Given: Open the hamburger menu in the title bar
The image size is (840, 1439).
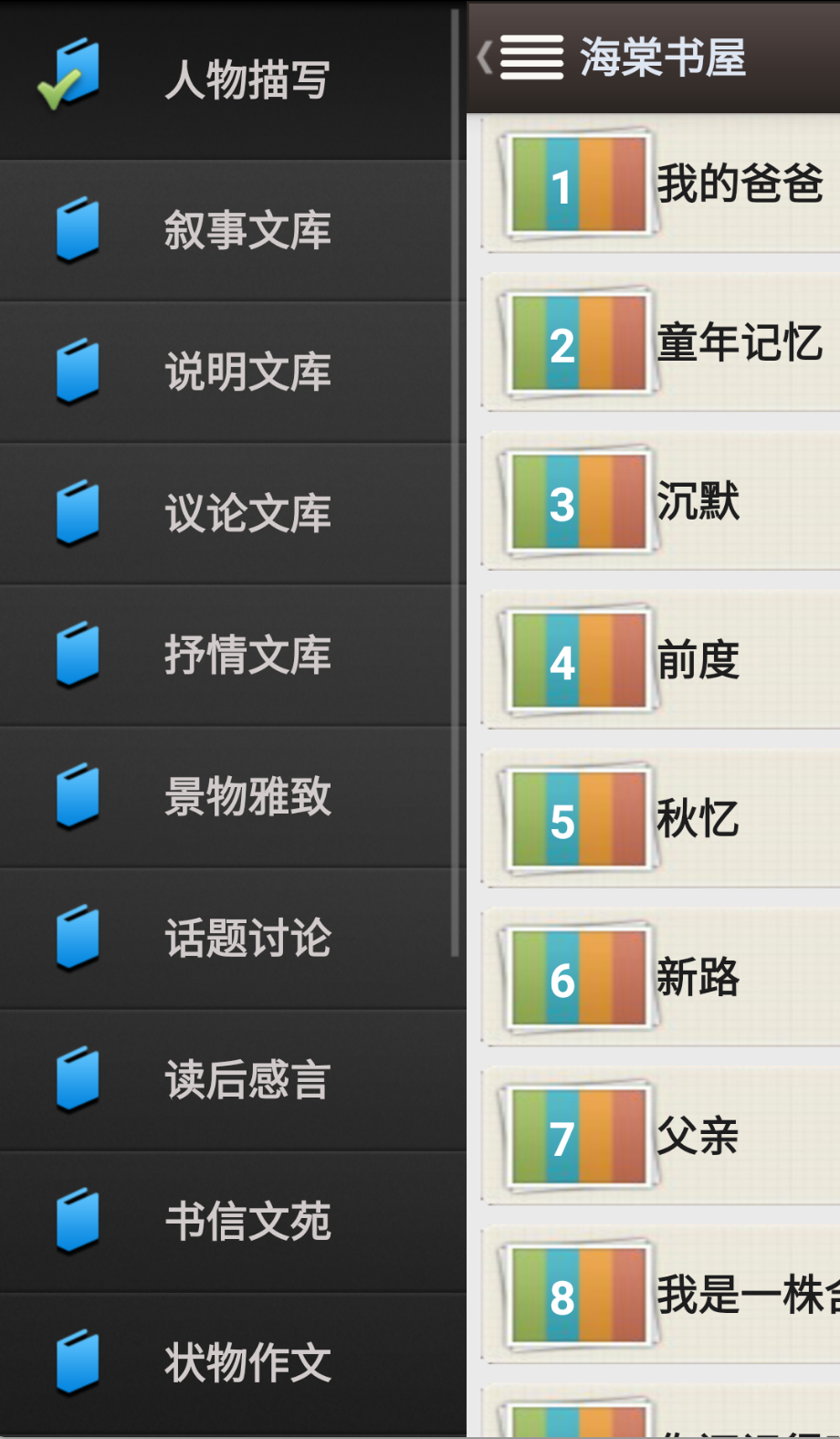Looking at the screenshot, I should [x=530, y=58].
